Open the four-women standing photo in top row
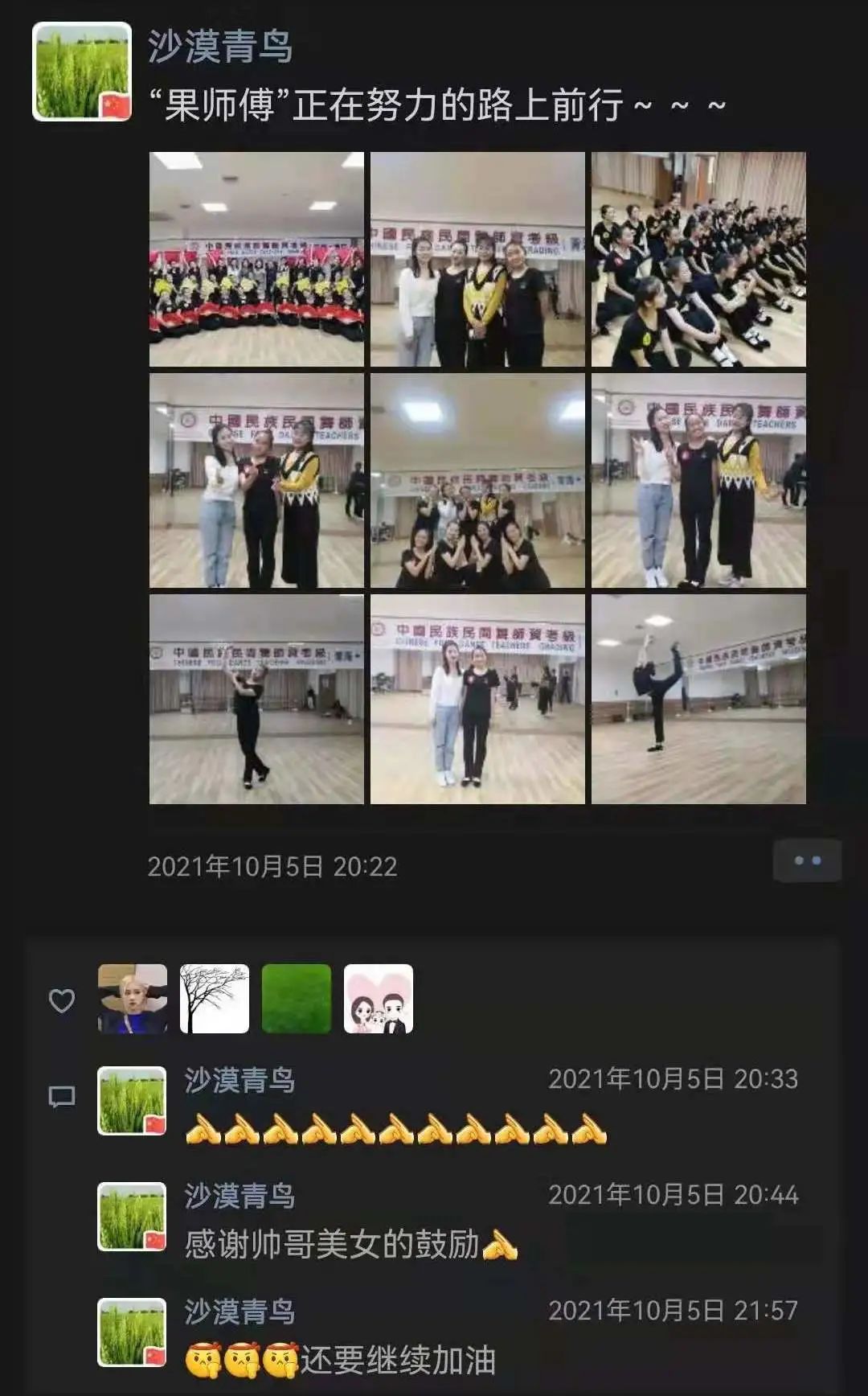The image size is (868, 1396). pos(477,260)
